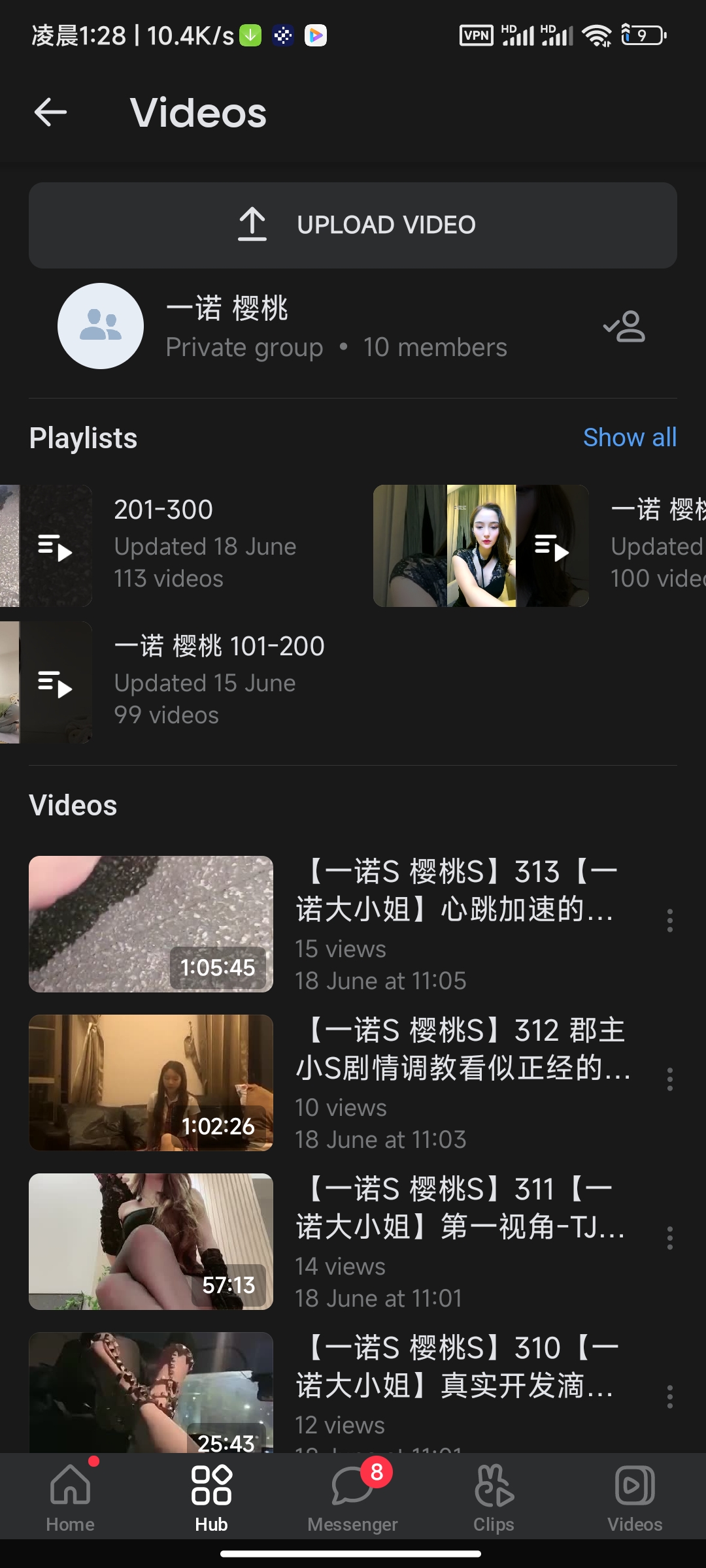Switch to the Clips tab
706x1568 pixels.
(x=494, y=1496)
